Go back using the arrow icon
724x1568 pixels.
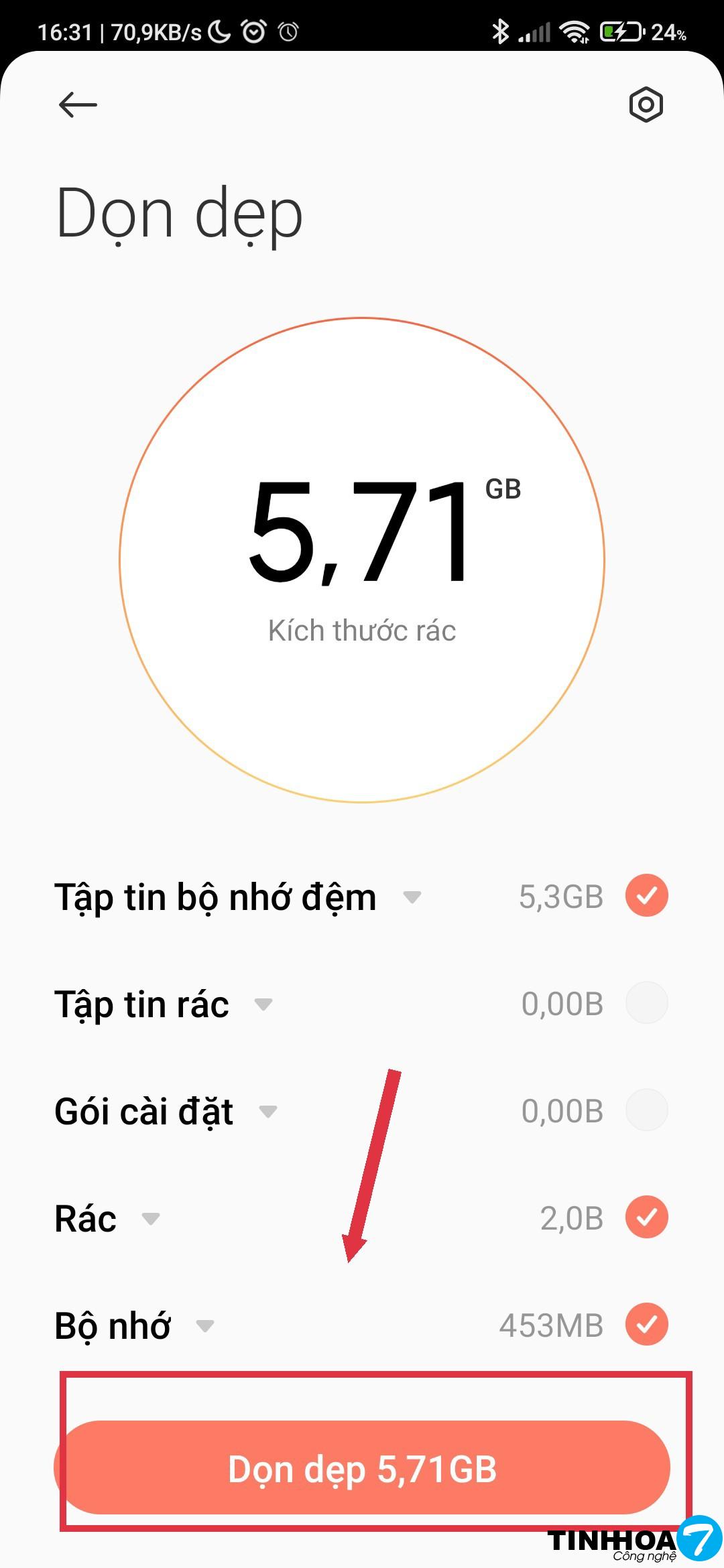(x=78, y=105)
